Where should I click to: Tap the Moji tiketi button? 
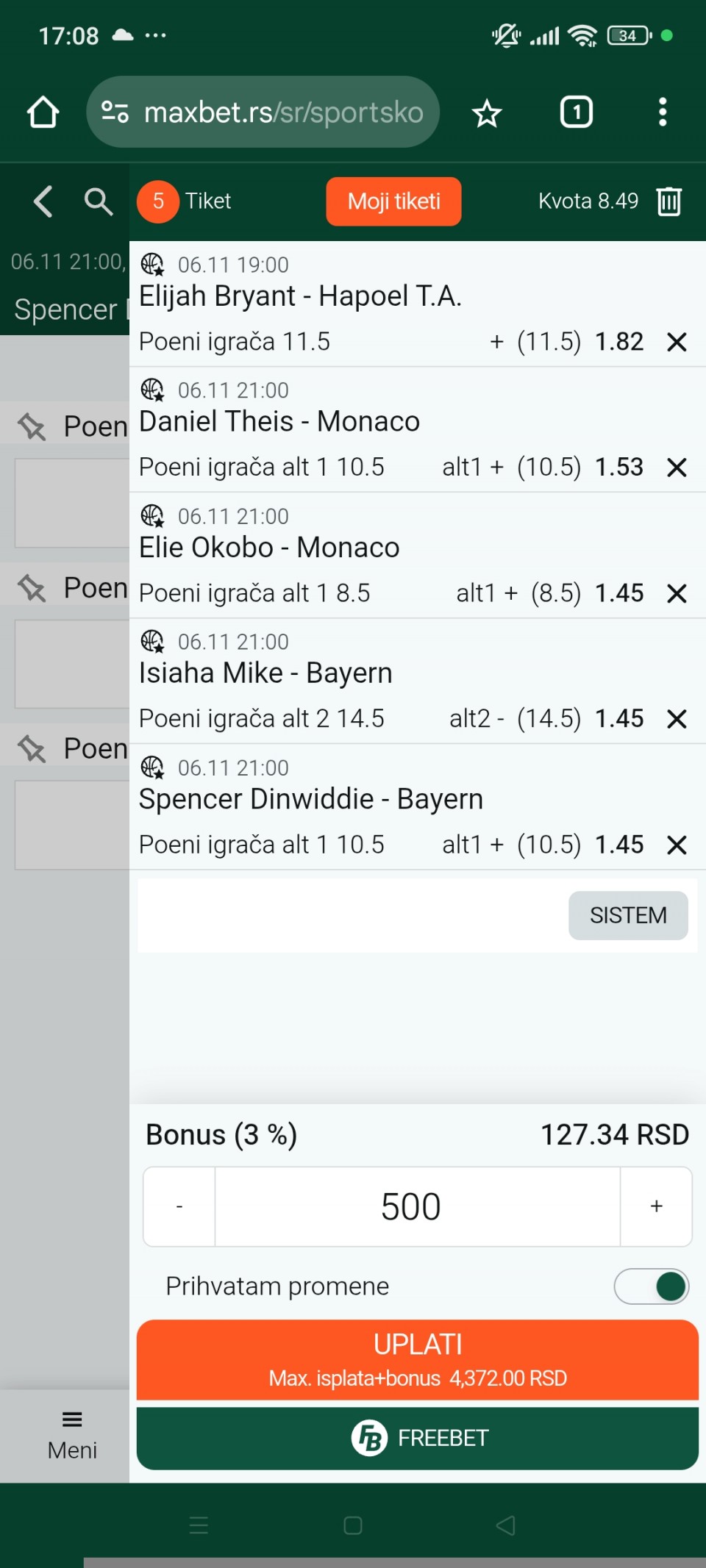click(393, 201)
